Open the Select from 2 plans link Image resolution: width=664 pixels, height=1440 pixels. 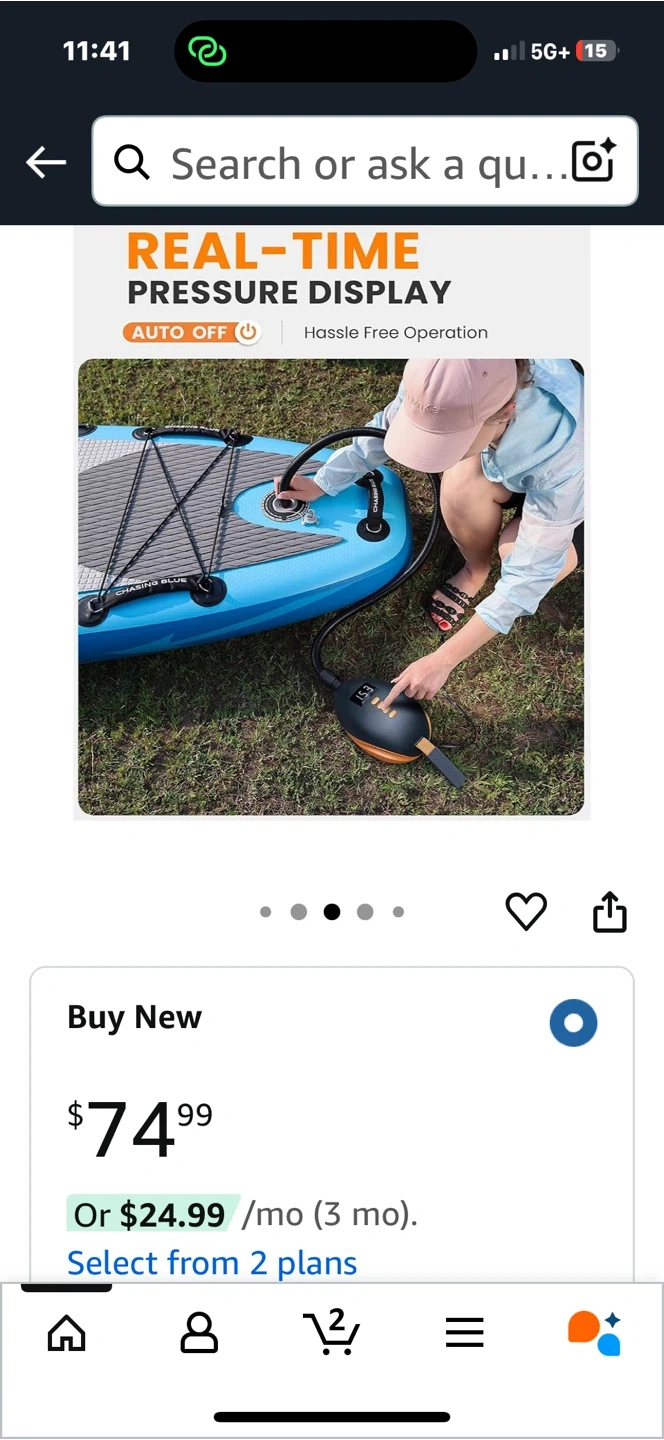212,1263
